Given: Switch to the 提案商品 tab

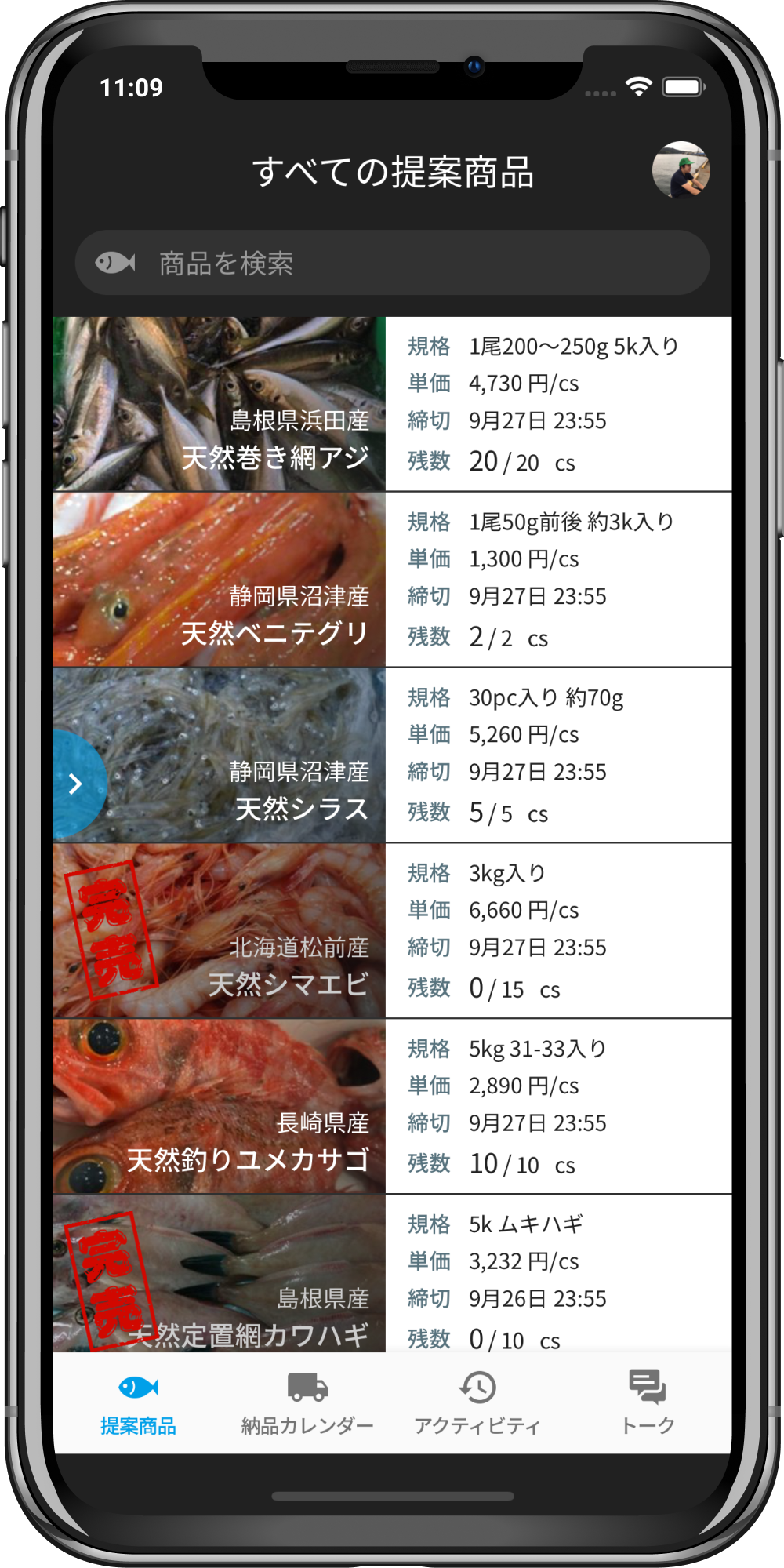Looking at the screenshot, I should point(138,1403).
